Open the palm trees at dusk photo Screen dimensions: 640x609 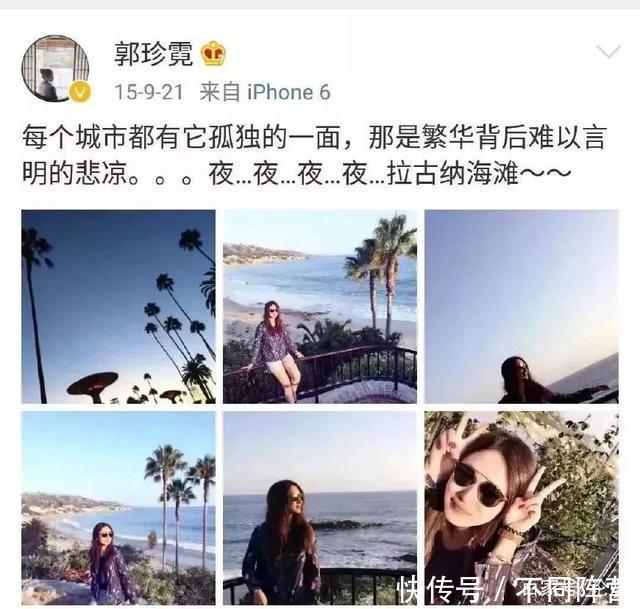tap(118, 306)
